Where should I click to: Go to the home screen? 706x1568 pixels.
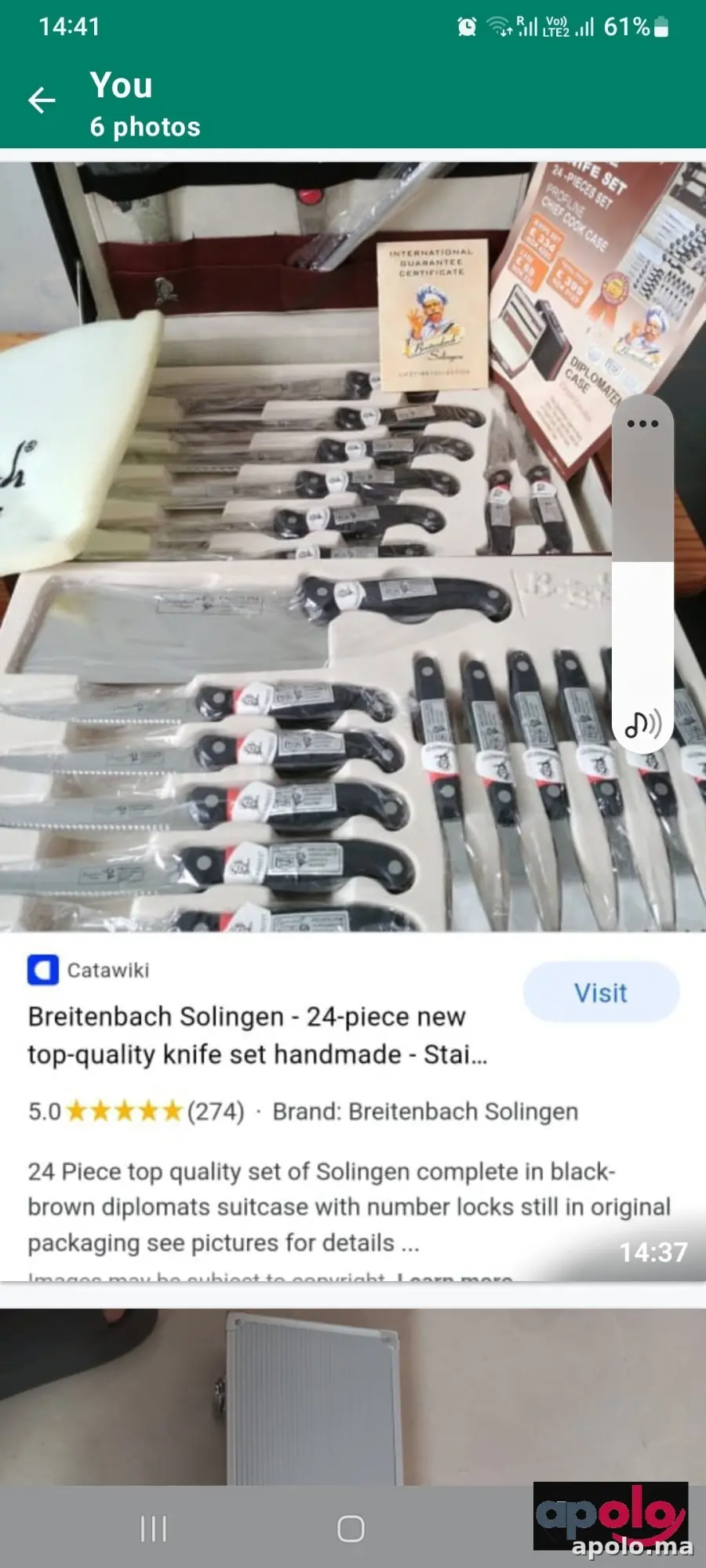pyautogui.click(x=351, y=1528)
